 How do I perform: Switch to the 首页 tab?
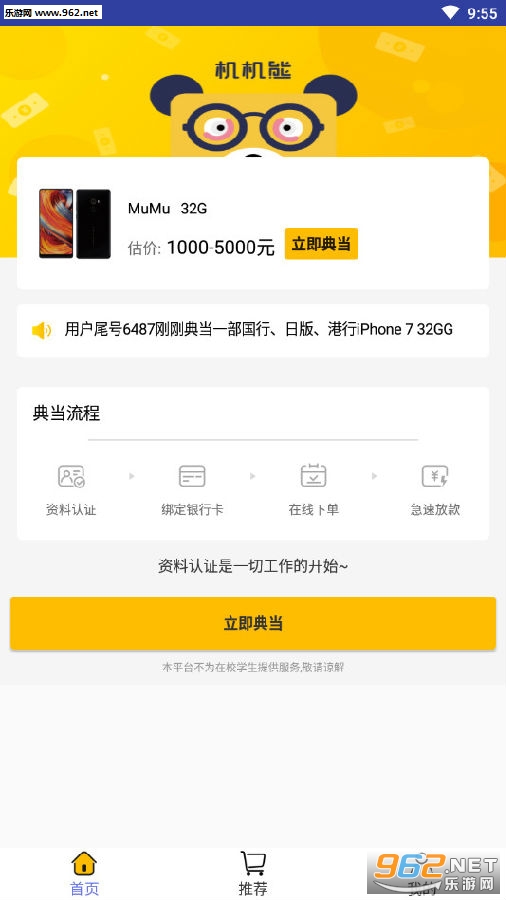(84, 874)
